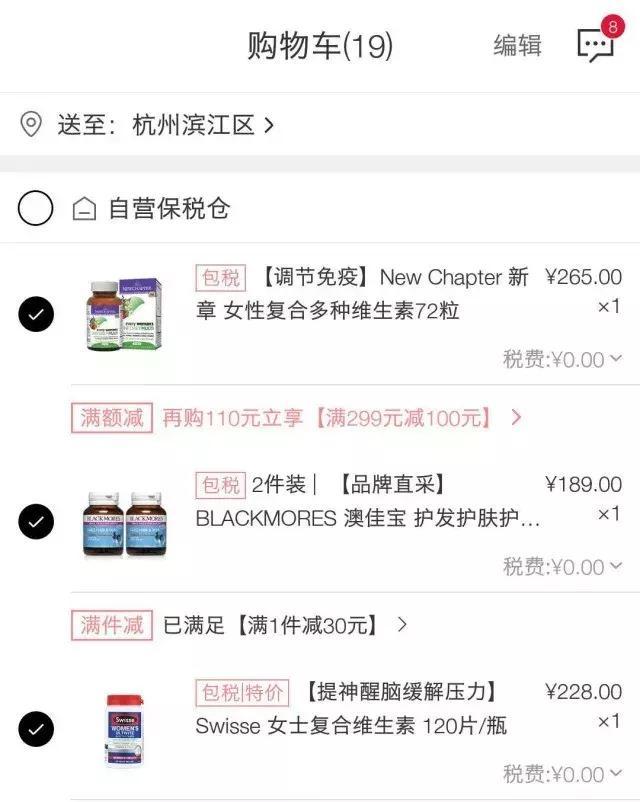Select all items in 自营保税仓
The height and width of the screenshot is (802, 640).
click(x=36, y=208)
